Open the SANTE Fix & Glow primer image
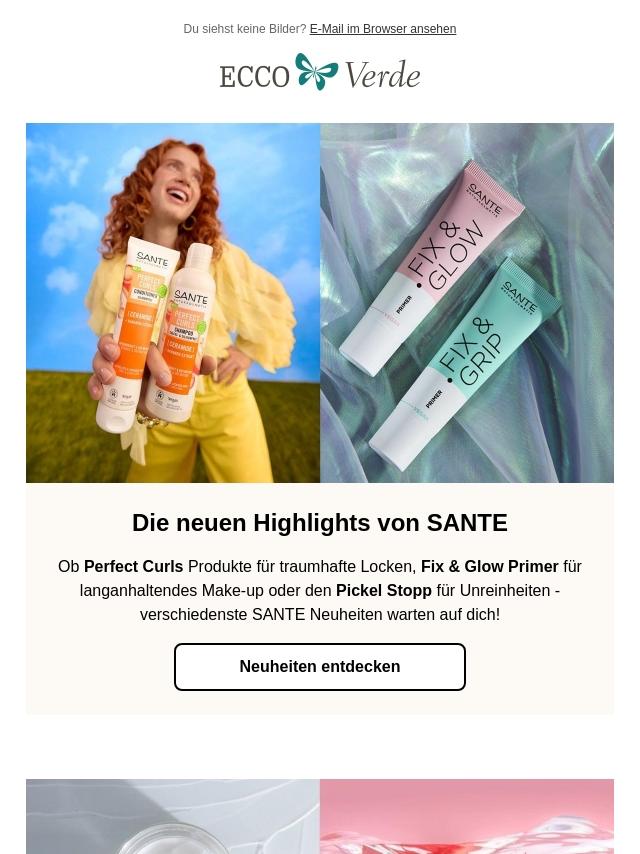Screen dimensions: 640x854 point(467,303)
